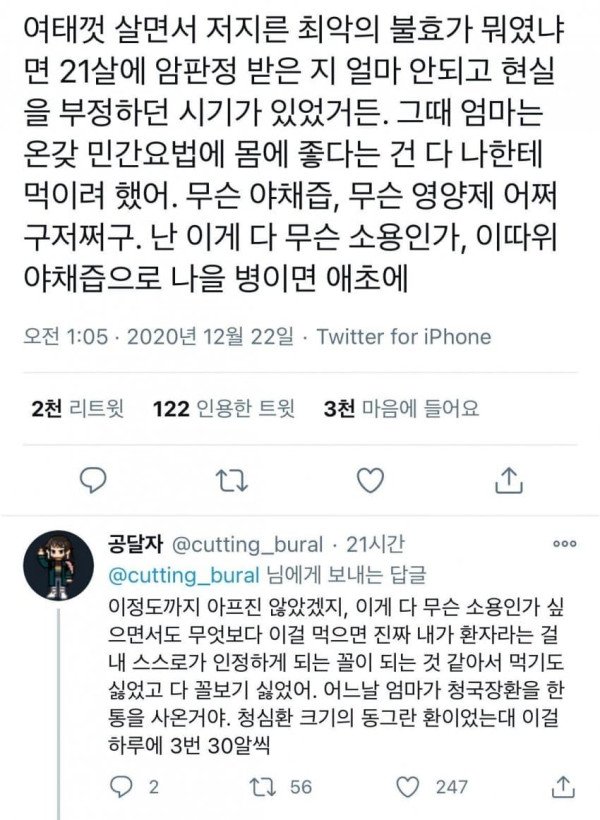Open the Twitter for iPhone link
The image size is (600, 820).
point(403,336)
